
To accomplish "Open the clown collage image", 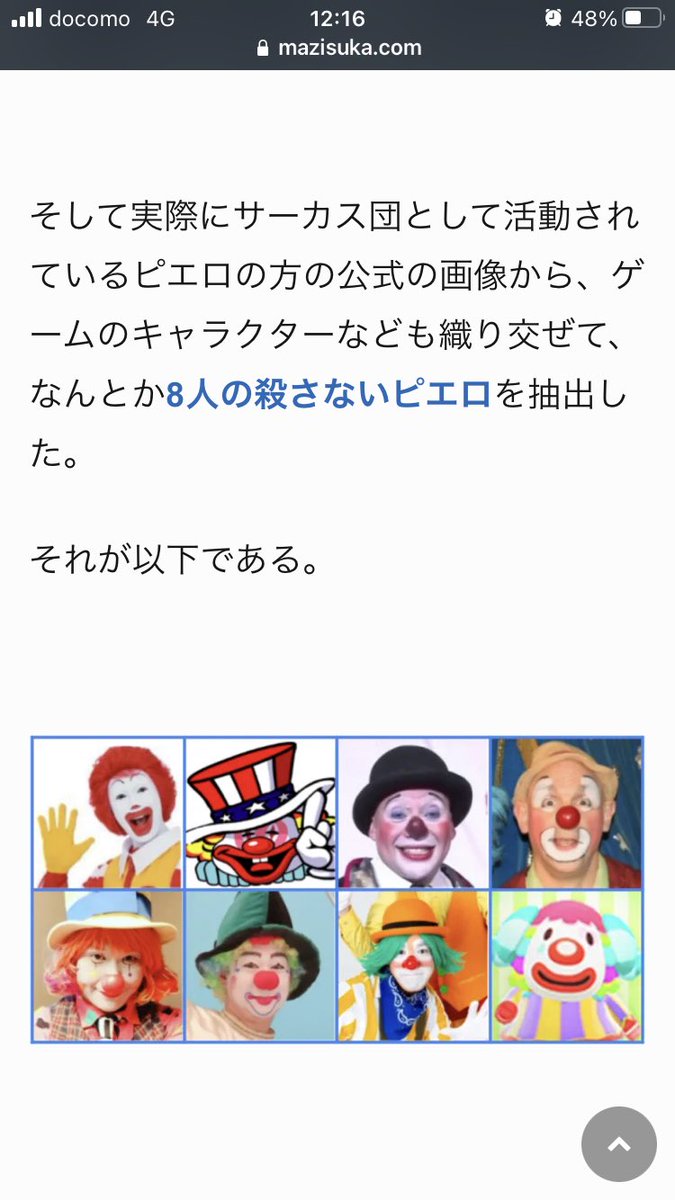I will (337, 887).
